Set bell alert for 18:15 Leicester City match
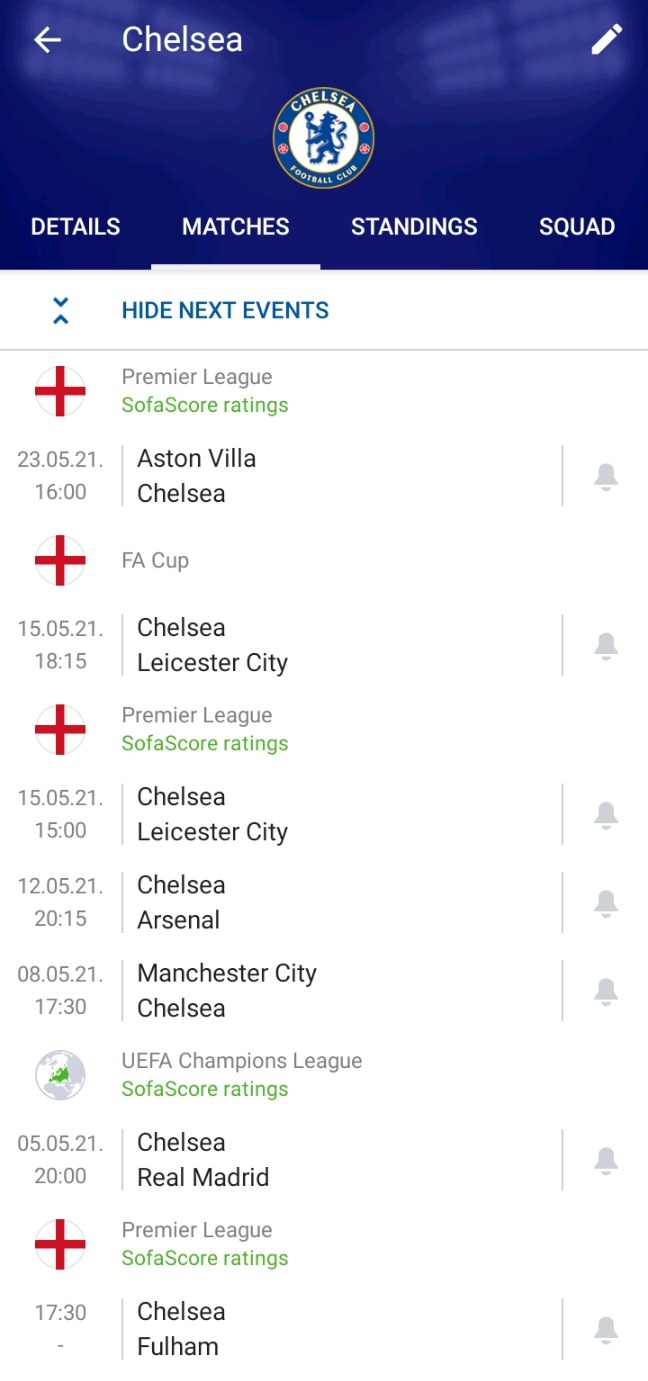 tap(606, 645)
